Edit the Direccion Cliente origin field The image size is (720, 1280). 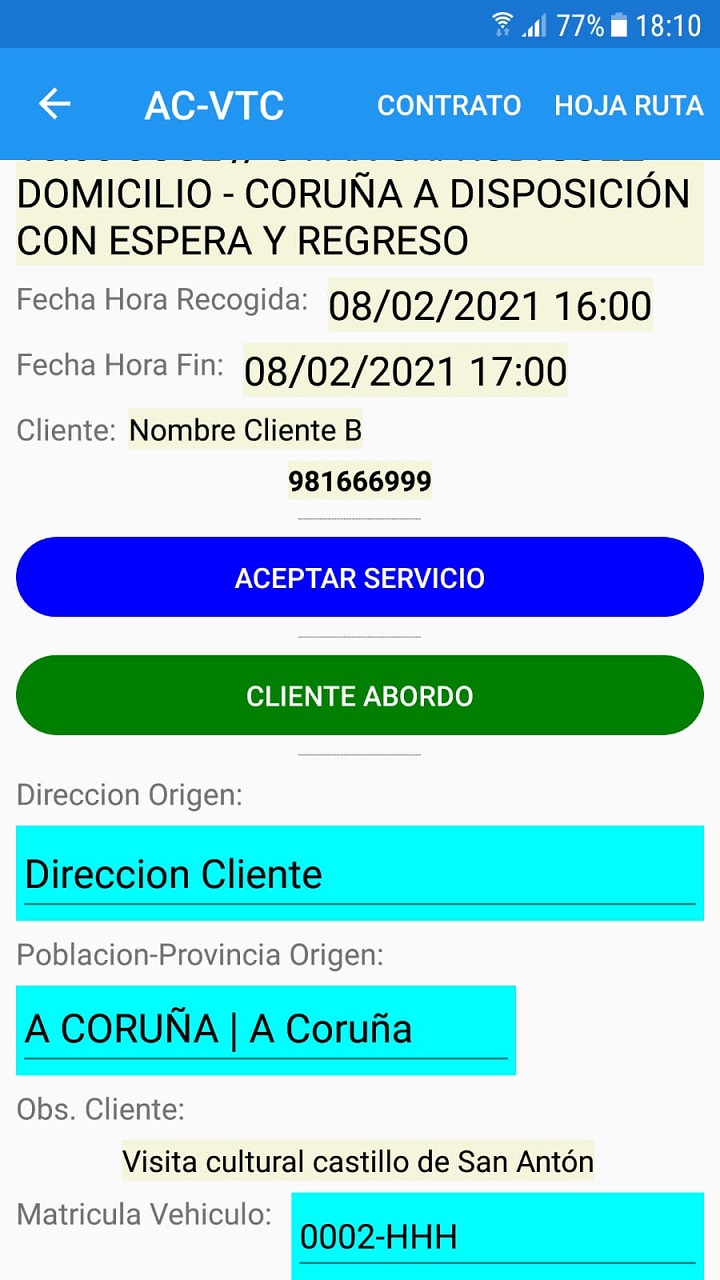pos(360,873)
